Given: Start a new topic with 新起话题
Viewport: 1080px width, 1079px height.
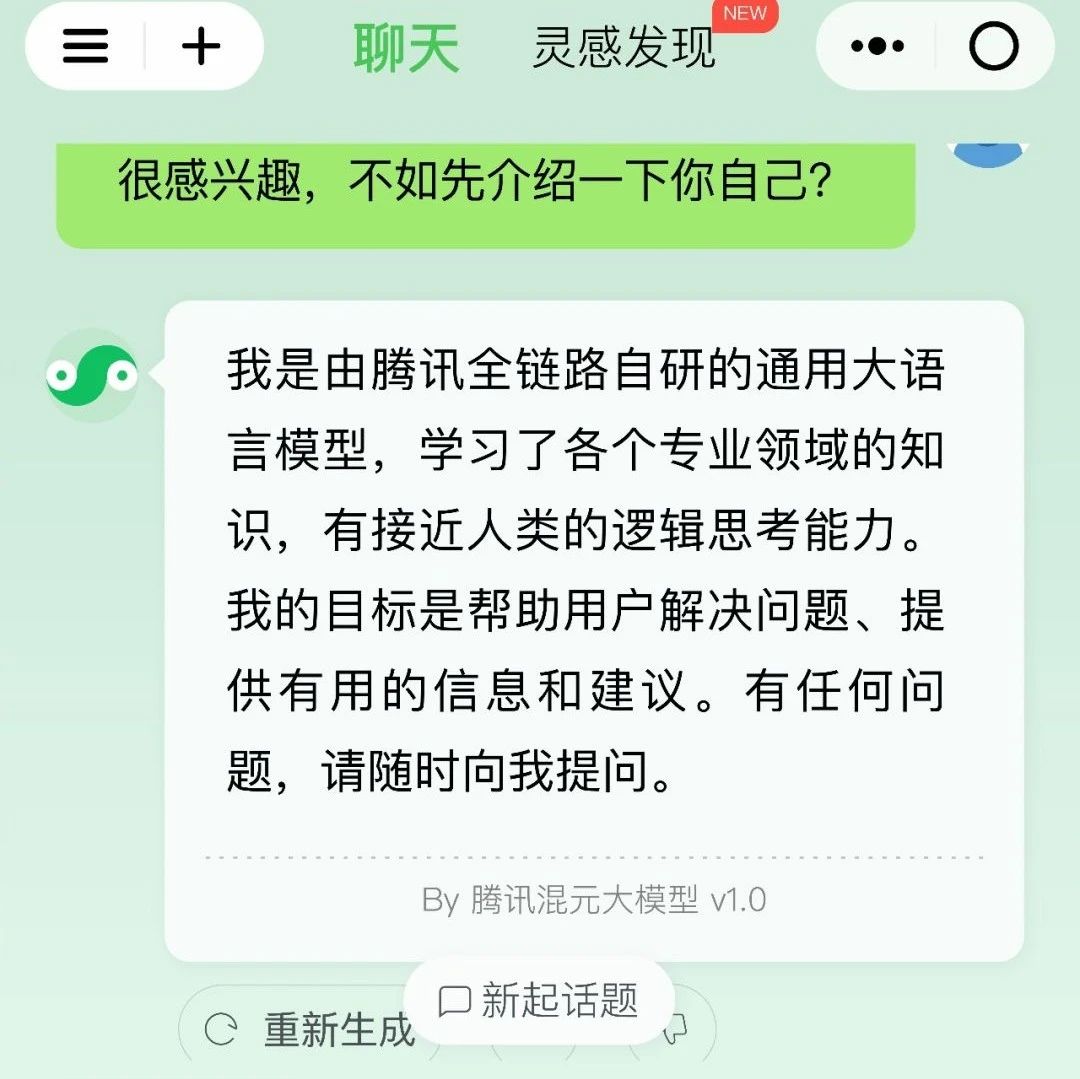Looking at the screenshot, I should tap(539, 1001).
